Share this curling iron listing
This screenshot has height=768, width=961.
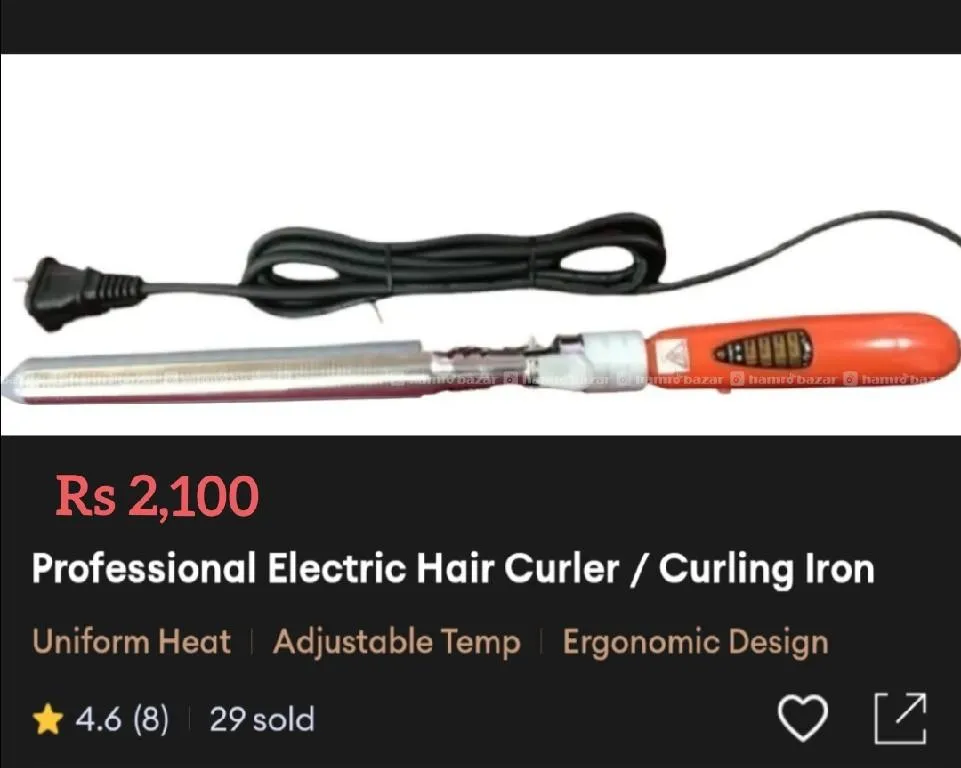click(x=900, y=718)
